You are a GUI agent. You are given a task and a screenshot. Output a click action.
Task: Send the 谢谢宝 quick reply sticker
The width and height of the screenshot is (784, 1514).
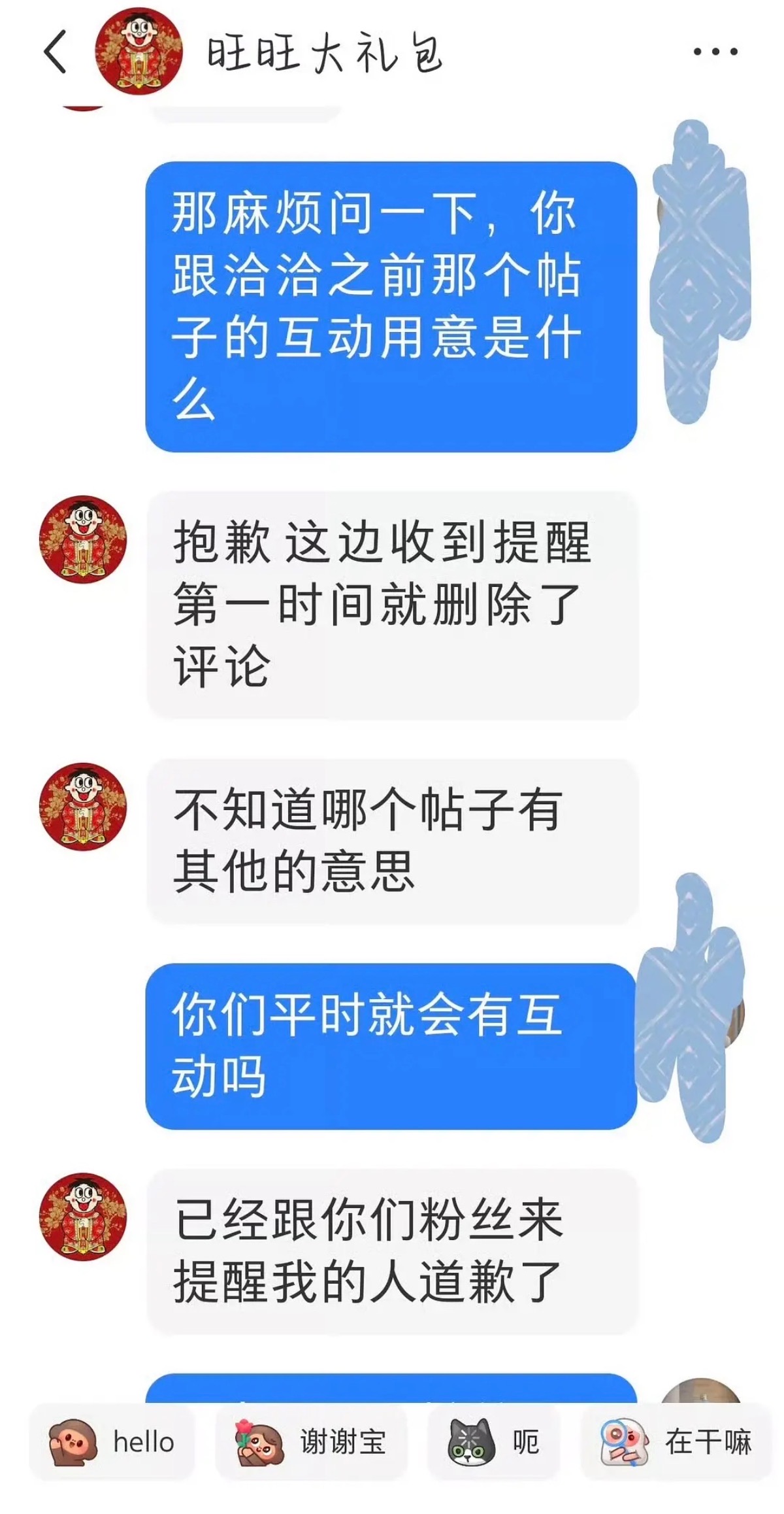(311, 1441)
